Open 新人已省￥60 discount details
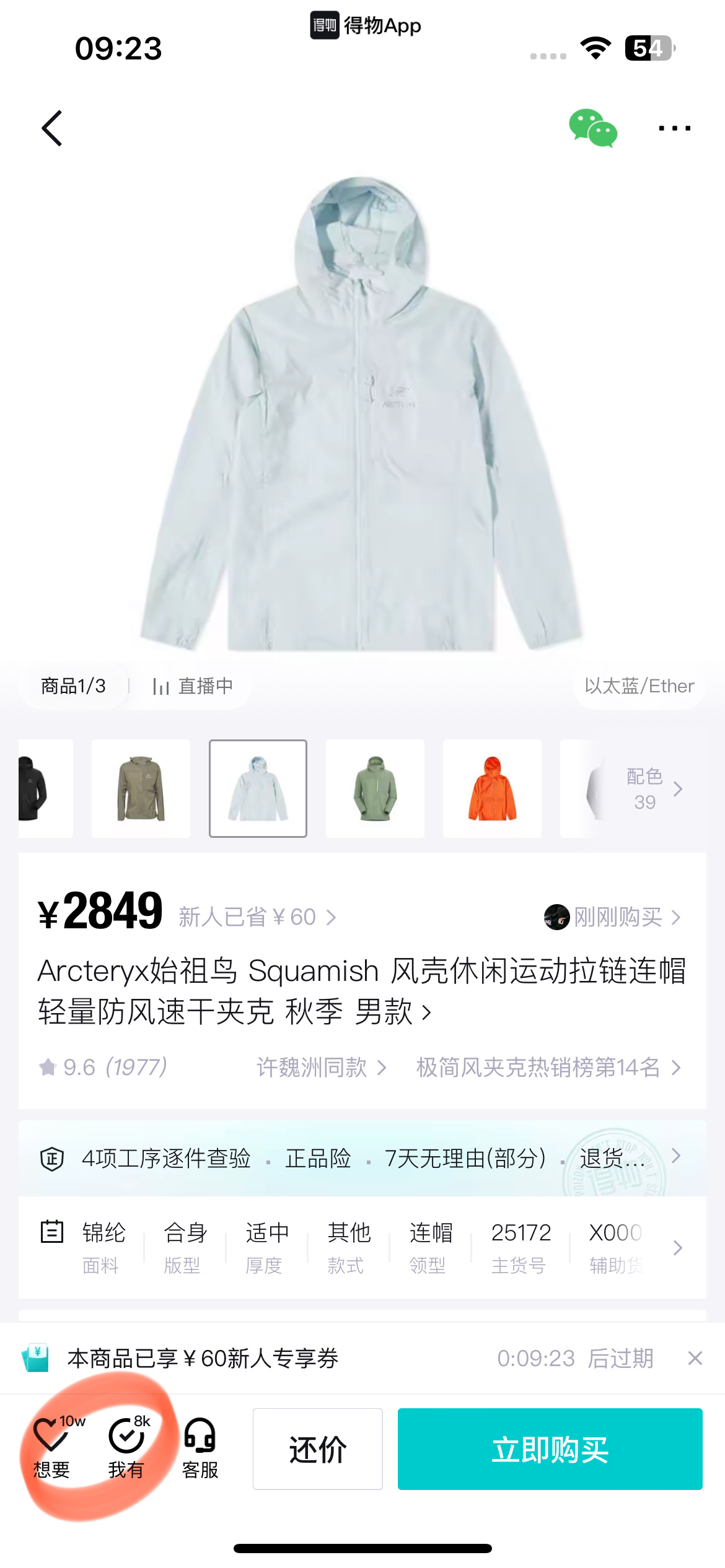The width and height of the screenshot is (725, 1568). [x=257, y=917]
